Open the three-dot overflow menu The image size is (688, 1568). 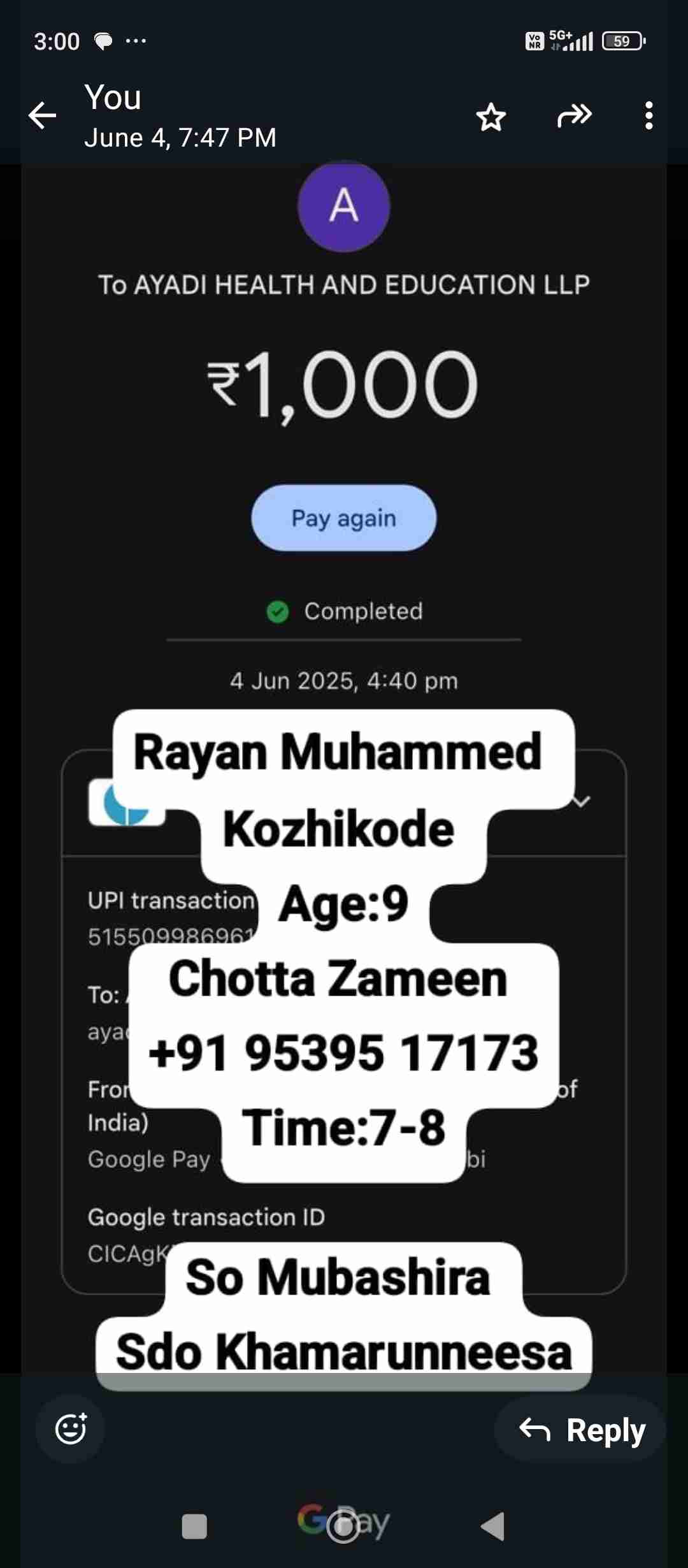[x=649, y=116]
